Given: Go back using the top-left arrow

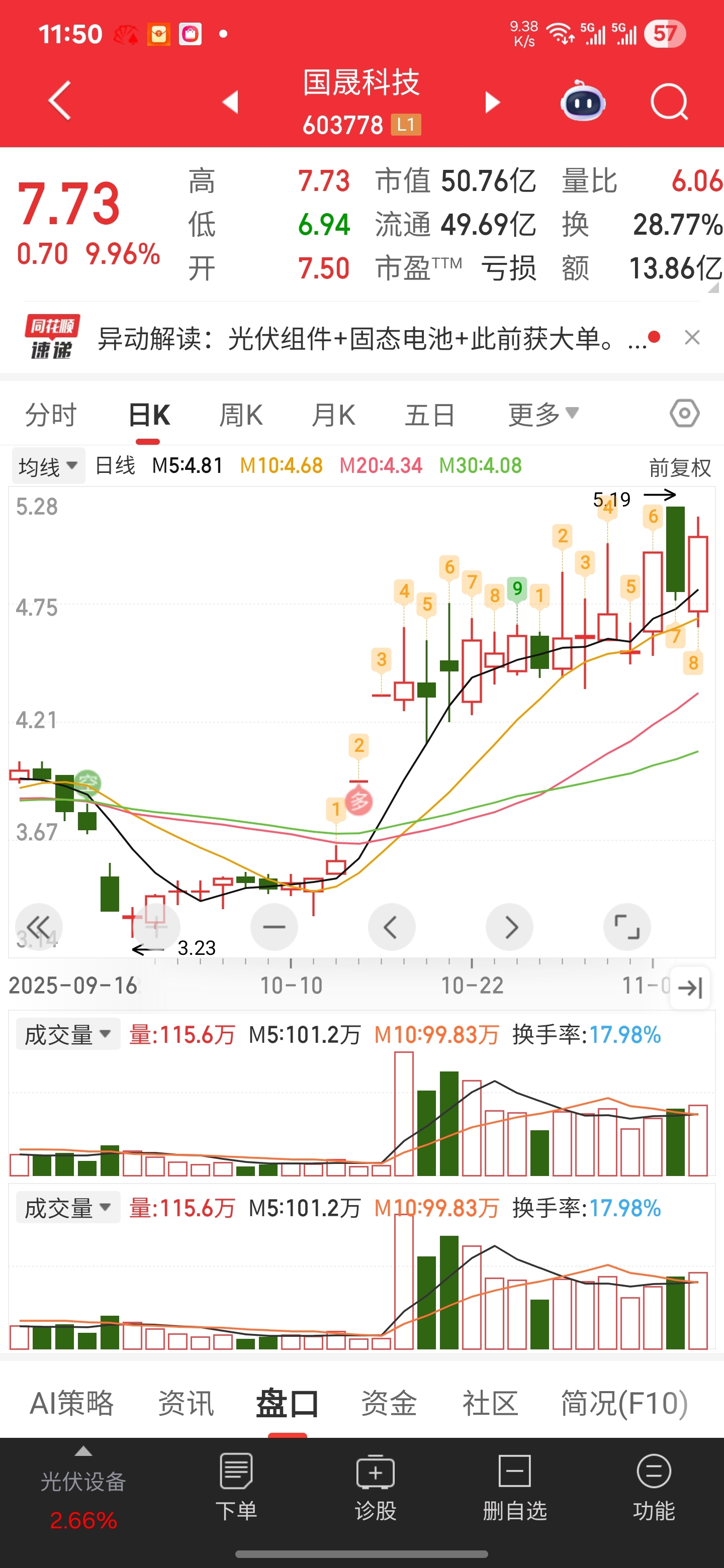Looking at the screenshot, I should (60, 101).
